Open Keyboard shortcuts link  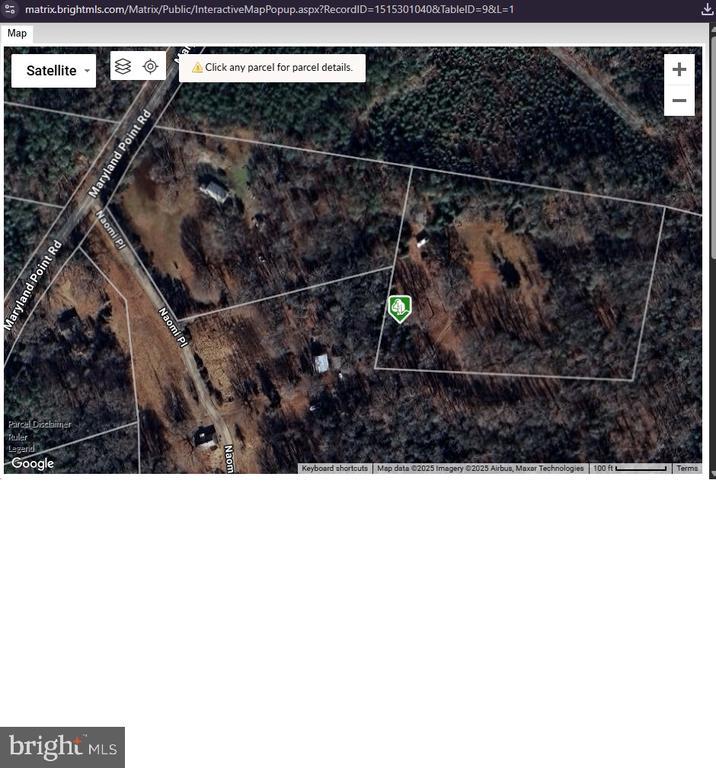click(x=335, y=468)
